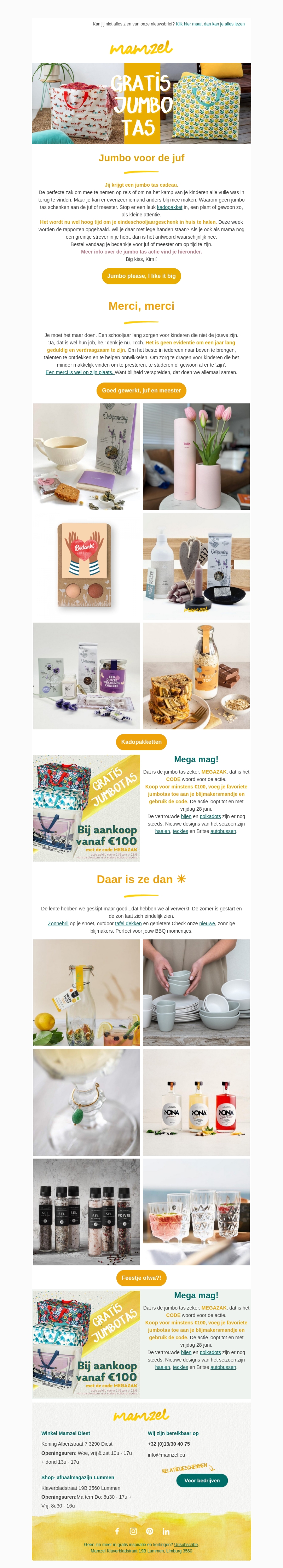Image resolution: width=283 pixels, height=1568 pixels.
Task: Tap the 'Jumbo please, I like it big' button
Action: point(141,276)
